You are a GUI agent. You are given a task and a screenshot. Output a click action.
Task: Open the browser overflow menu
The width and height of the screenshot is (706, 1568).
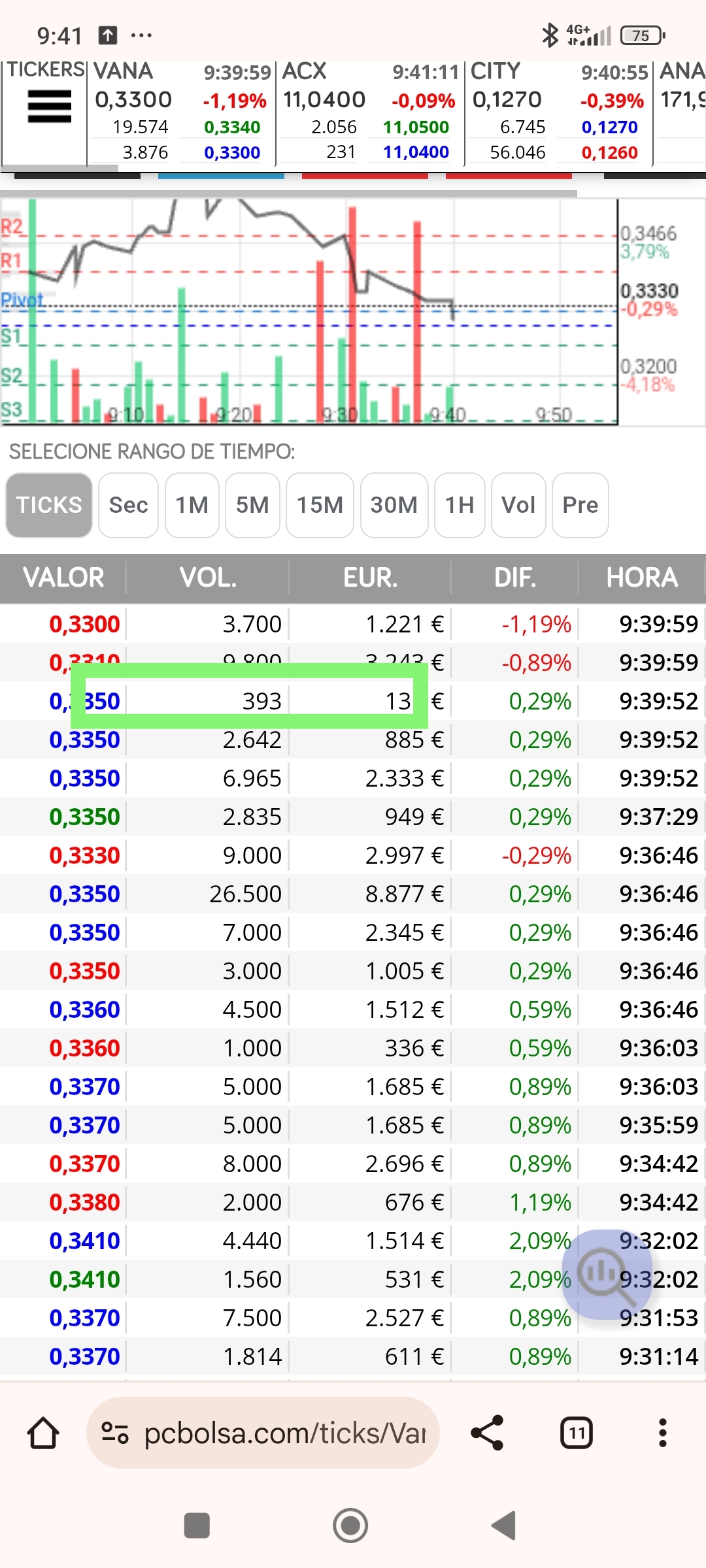[x=663, y=1433]
